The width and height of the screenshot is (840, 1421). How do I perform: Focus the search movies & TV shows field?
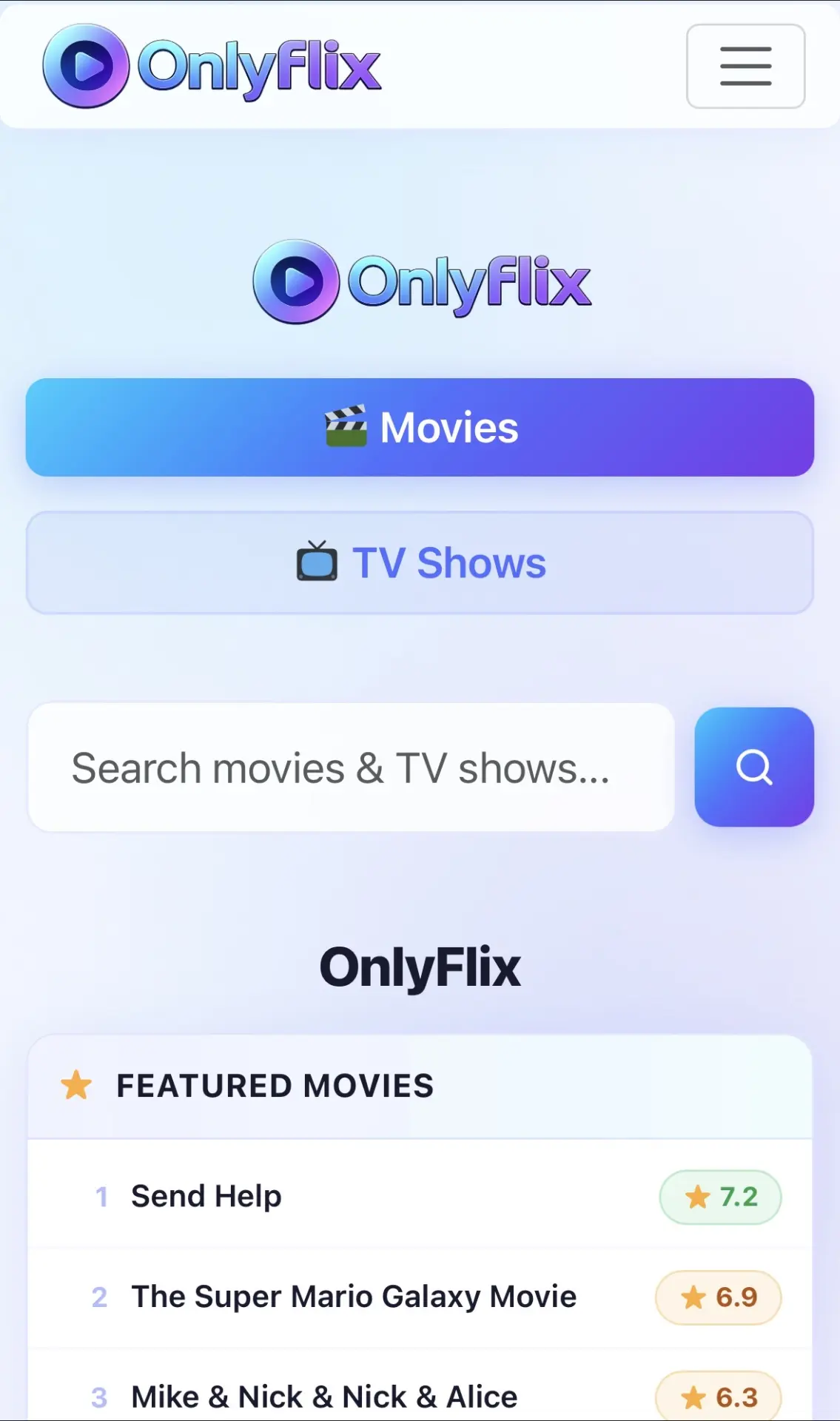[x=351, y=767]
